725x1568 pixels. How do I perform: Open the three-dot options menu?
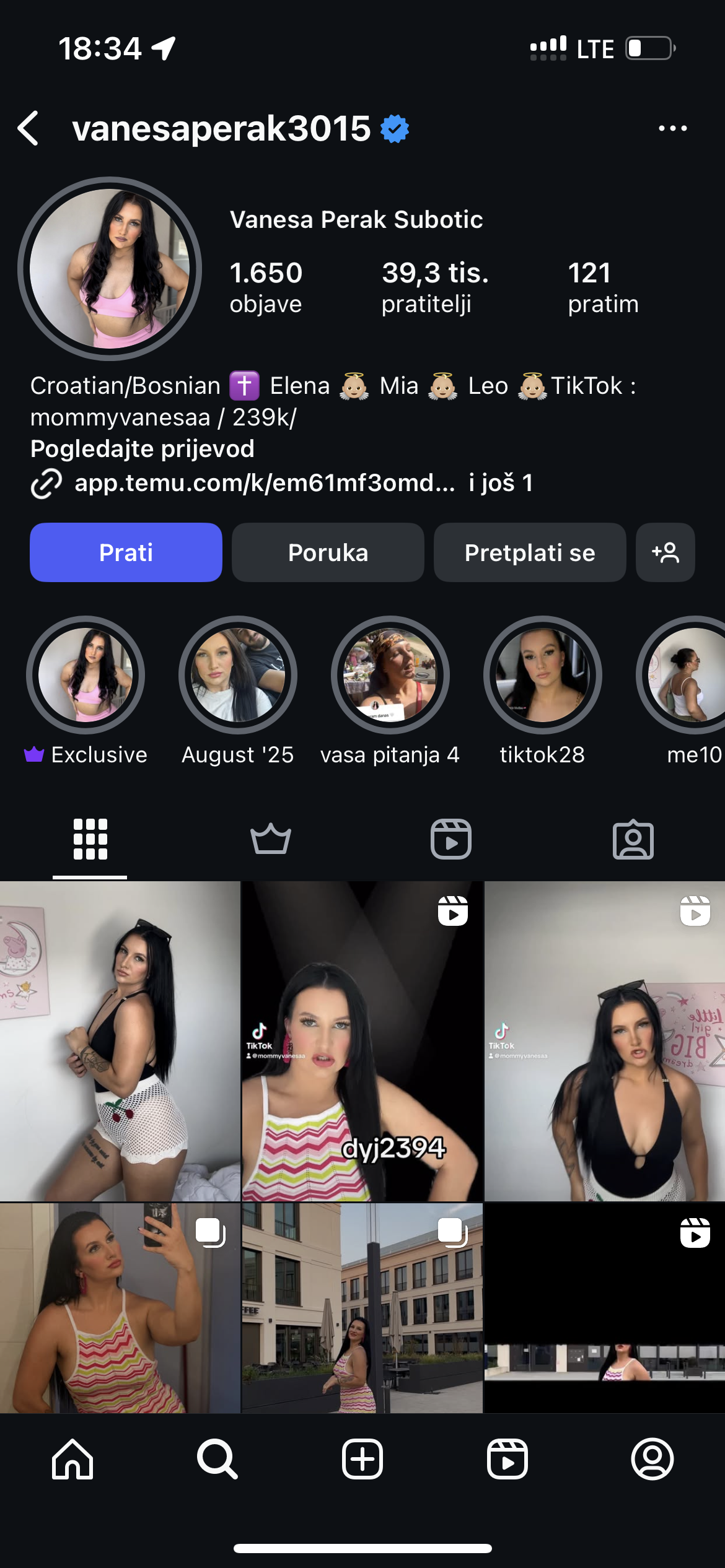click(x=672, y=128)
